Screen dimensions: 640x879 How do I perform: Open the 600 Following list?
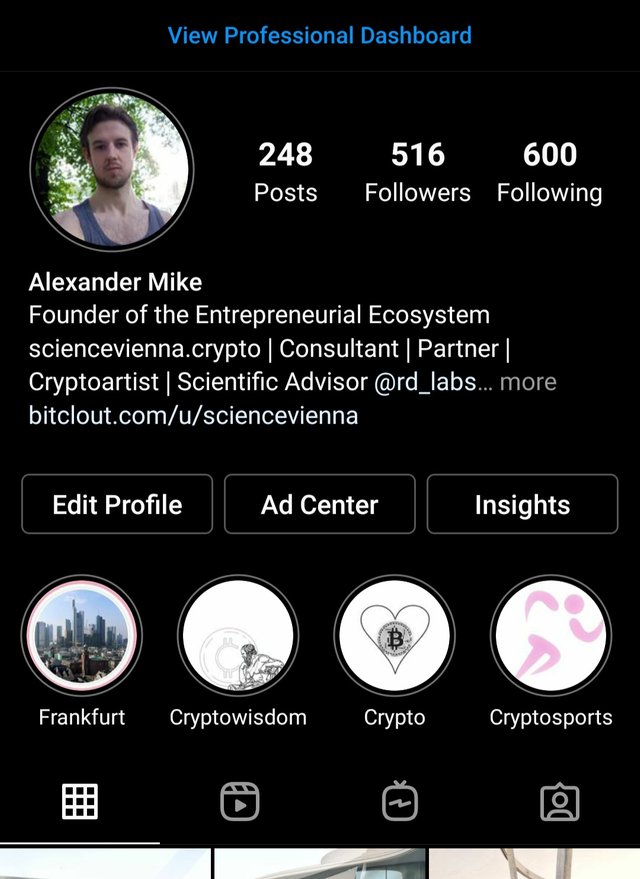coord(549,171)
